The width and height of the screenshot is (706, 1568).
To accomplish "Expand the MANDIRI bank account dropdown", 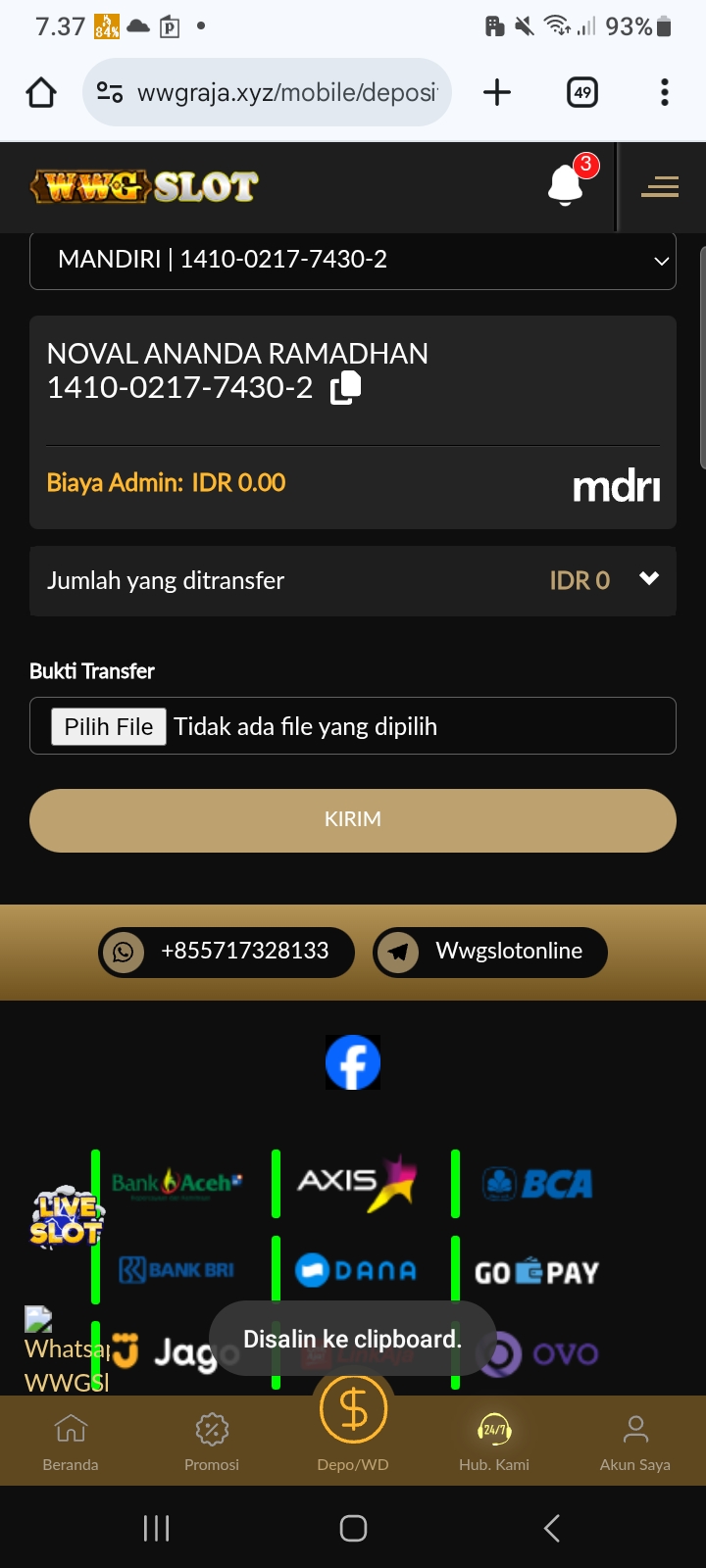I will (353, 260).
